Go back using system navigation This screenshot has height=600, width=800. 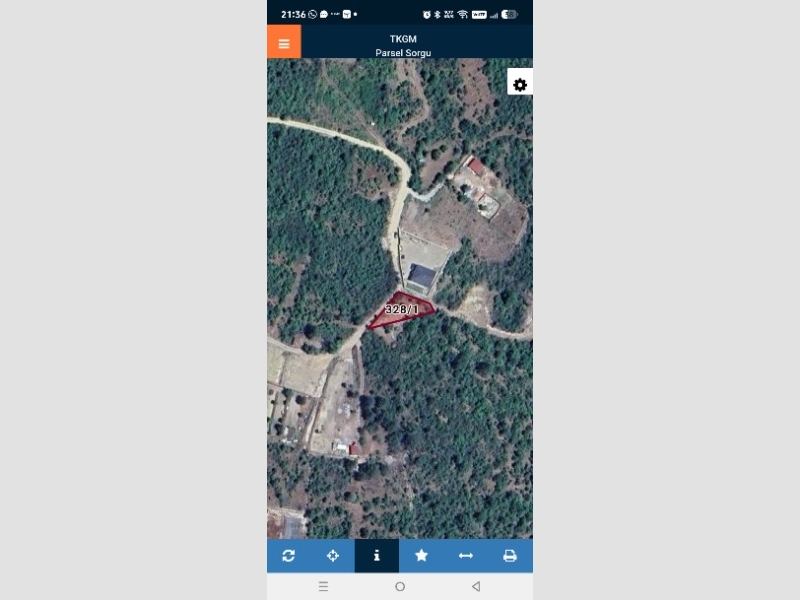tap(476, 586)
